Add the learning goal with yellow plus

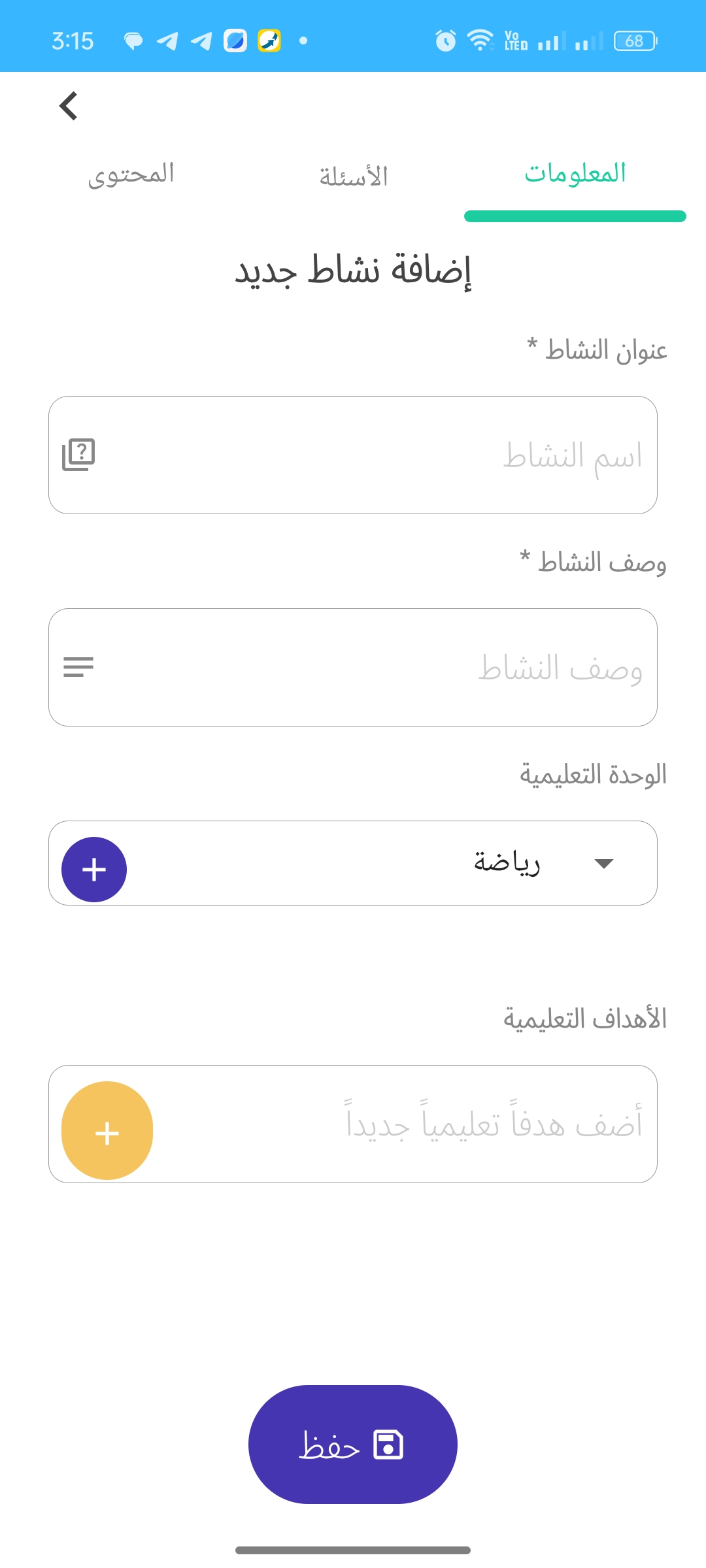pyautogui.click(x=107, y=1131)
